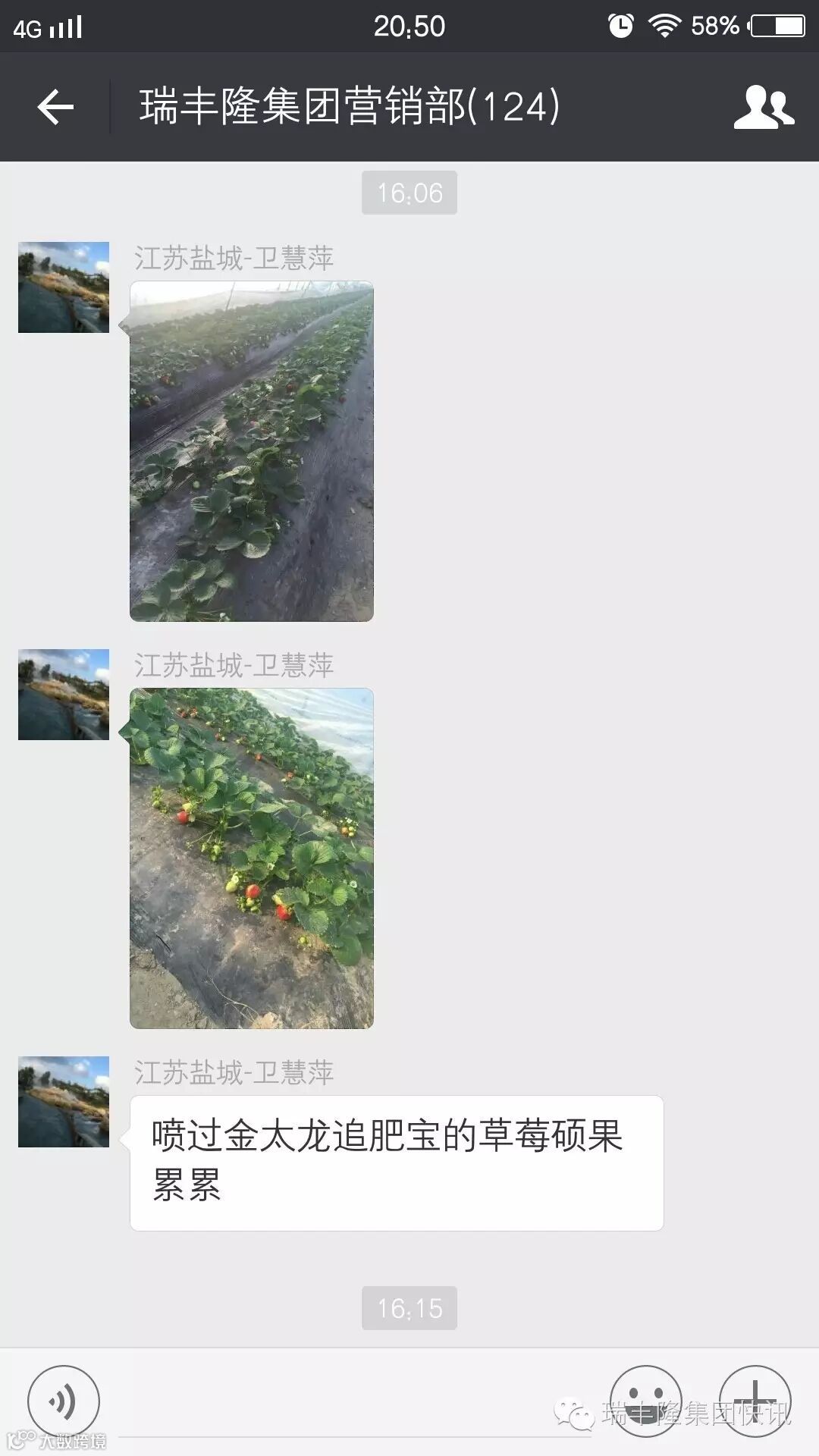Viewport: 819px width, 1456px height.
Task: Open group members info icon
Action: (764, 106)
